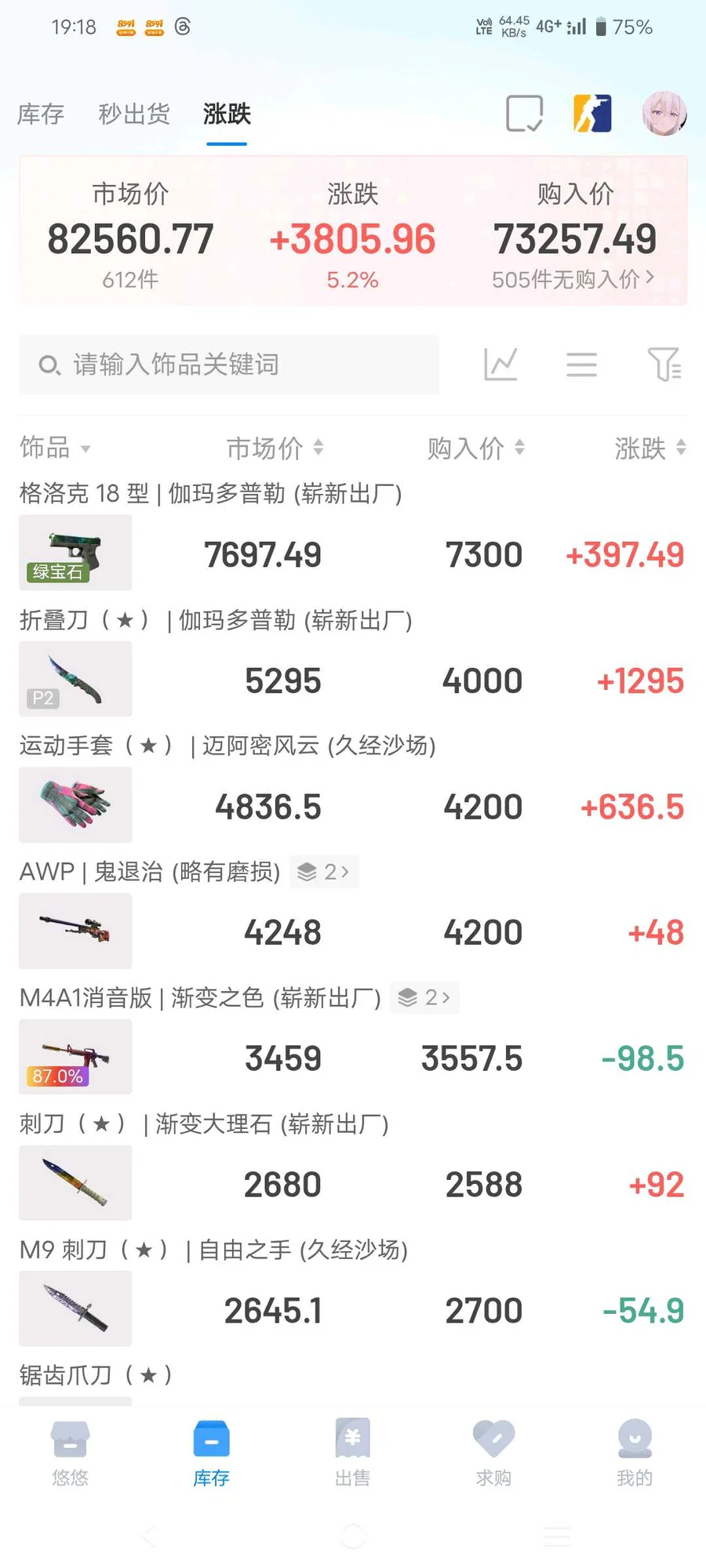The height and width of the screenshot is (1568, 706).
Task: Expand the M4A1 渐变之色 stack of 2
Action: (x=424, y=997)
